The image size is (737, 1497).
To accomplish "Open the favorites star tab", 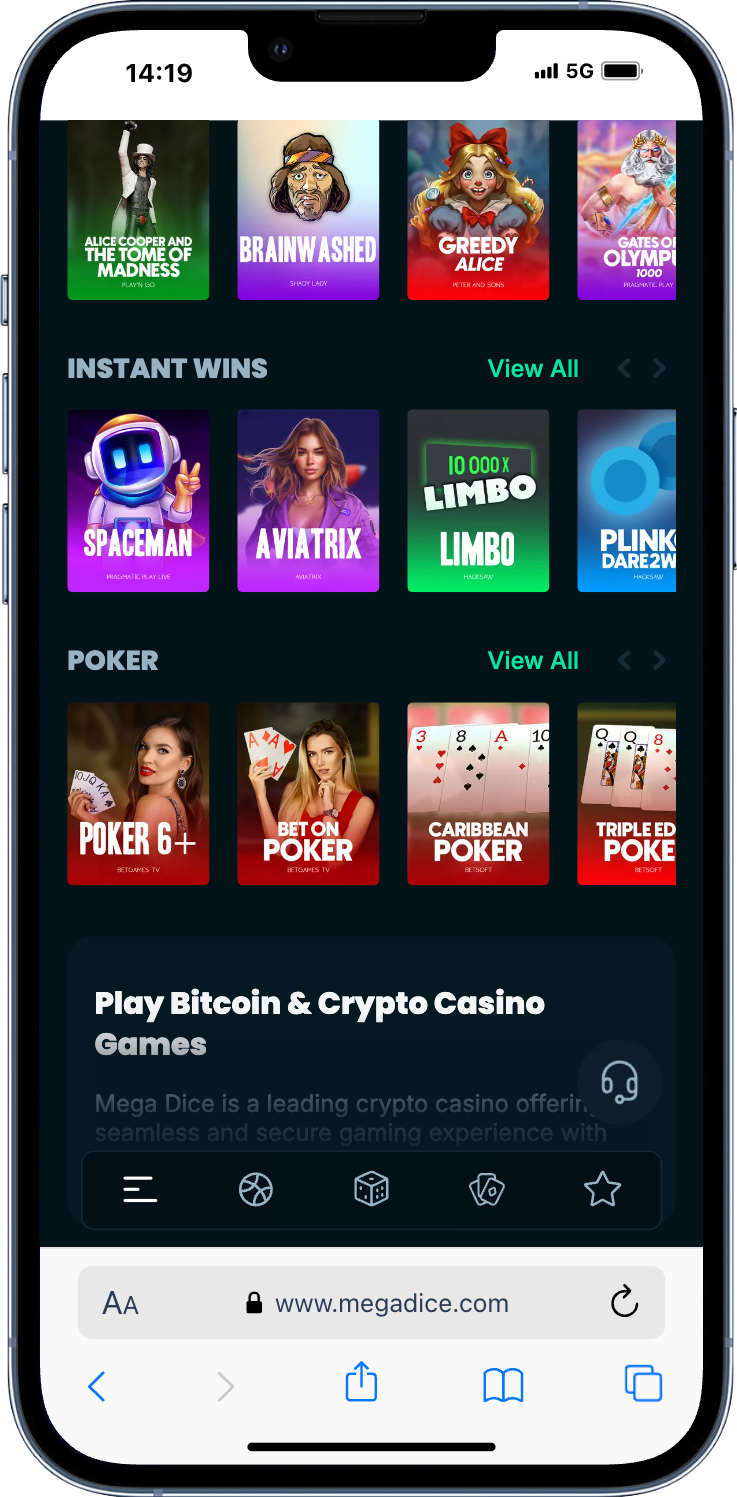I will [602, 1189].
